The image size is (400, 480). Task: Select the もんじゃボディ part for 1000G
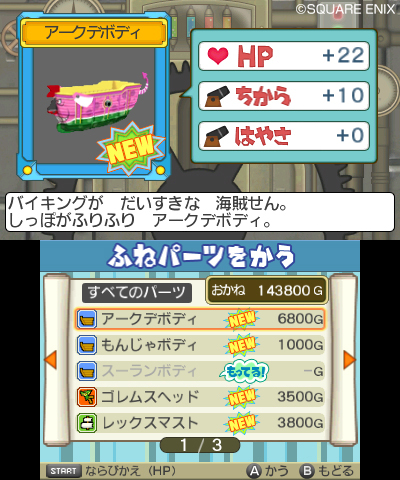point(200,345)
